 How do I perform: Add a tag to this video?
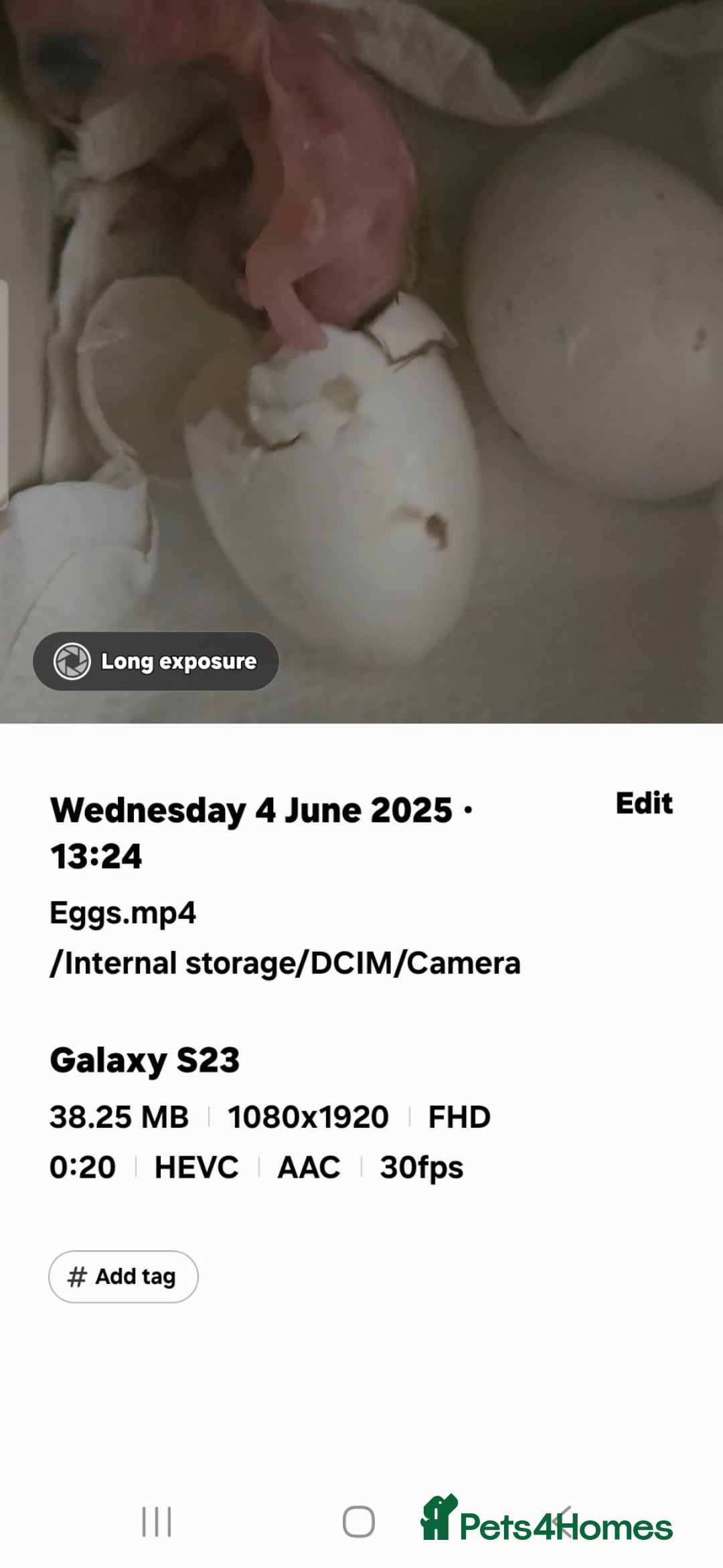[x=123, y=1277]
